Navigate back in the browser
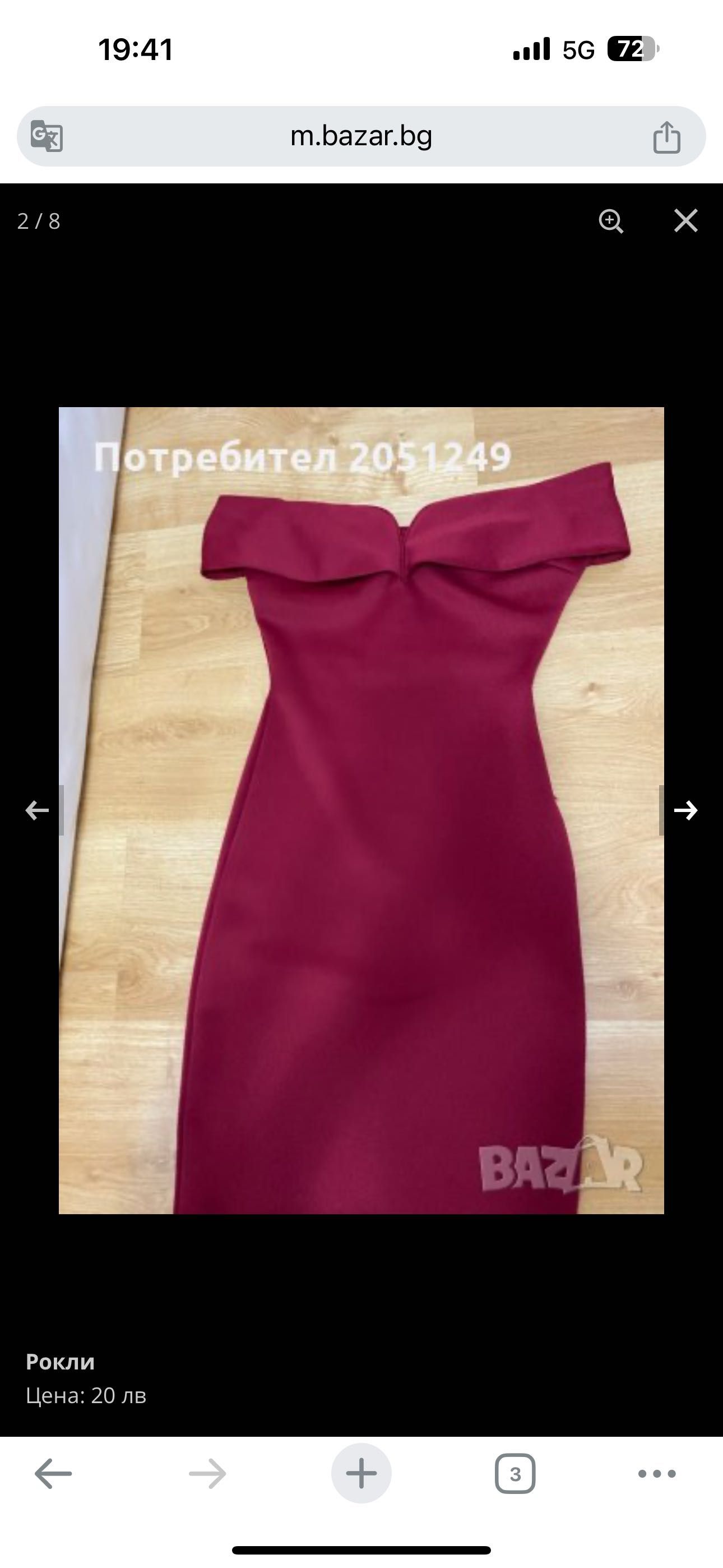The height and width of the screenshot is (1568, 723). [x=54, y=1474]
